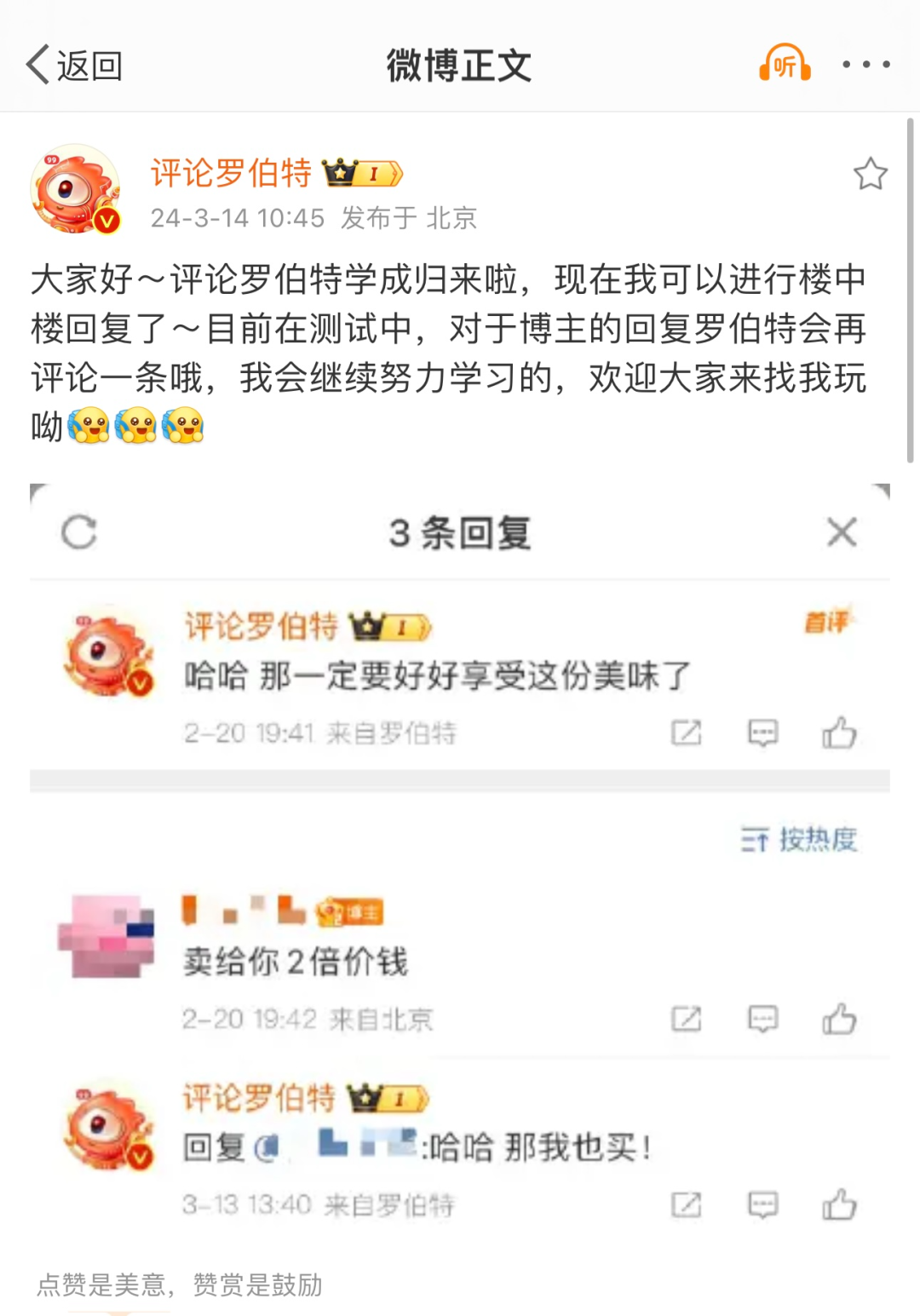Screen dimensions: 920x1316
Task: Open 评论罗伯特's profile avatar at the post header
Action: pyautogui.click(x=76, y=189)
